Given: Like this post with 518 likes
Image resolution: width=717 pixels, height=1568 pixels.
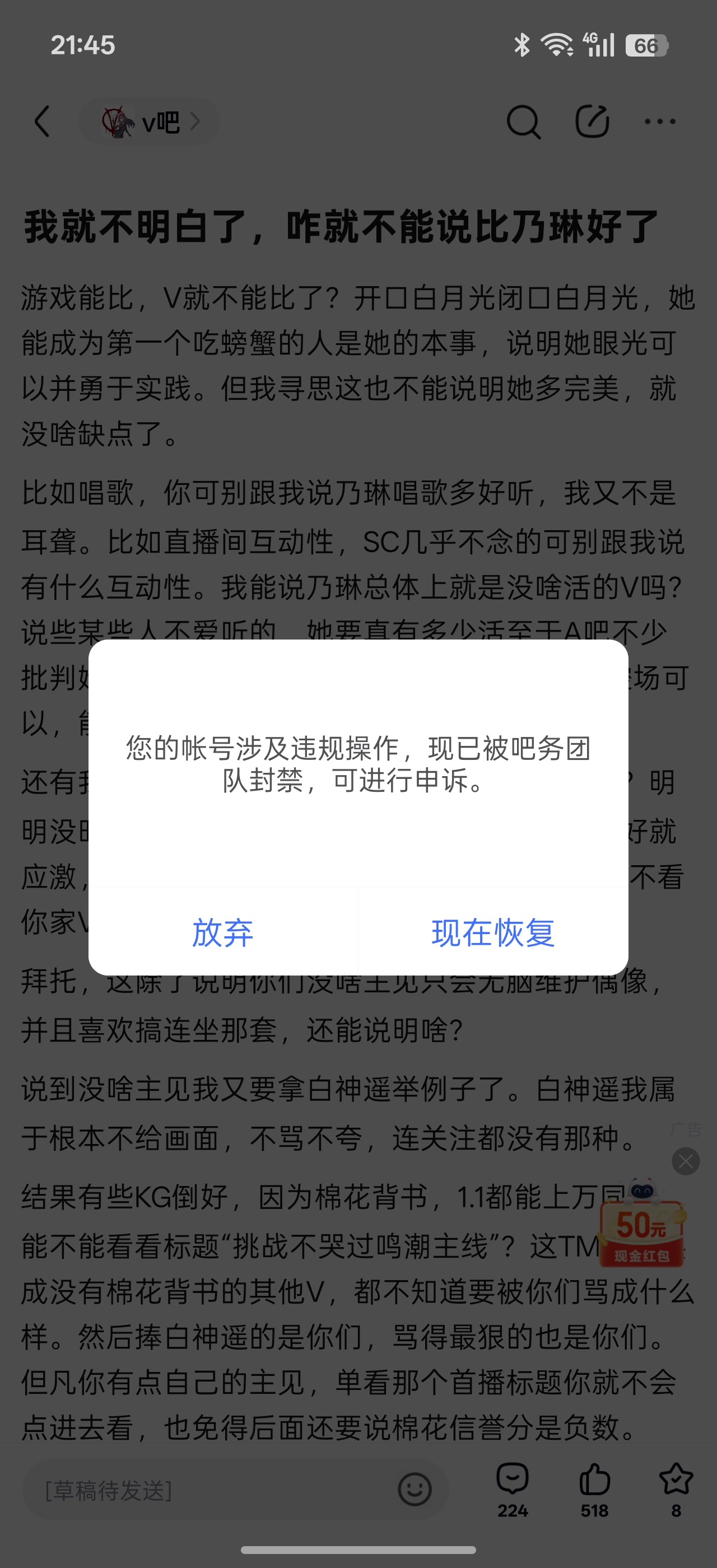Looking at the screenshot, I should pos(594,1490).
